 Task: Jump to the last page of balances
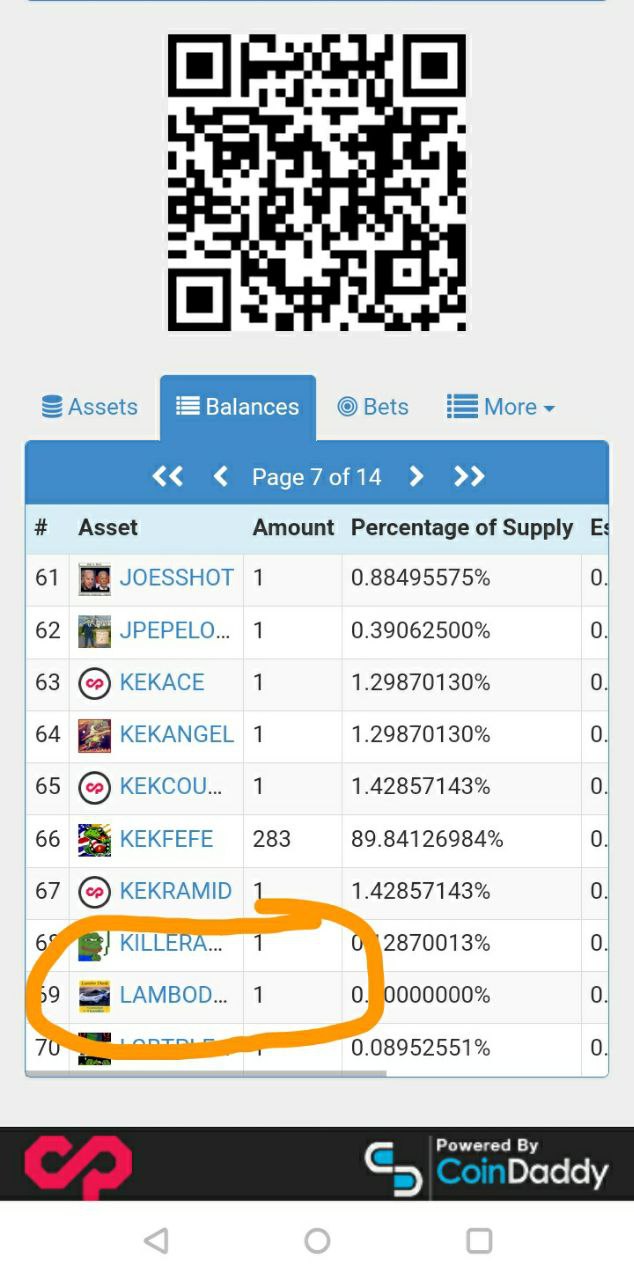469,477
